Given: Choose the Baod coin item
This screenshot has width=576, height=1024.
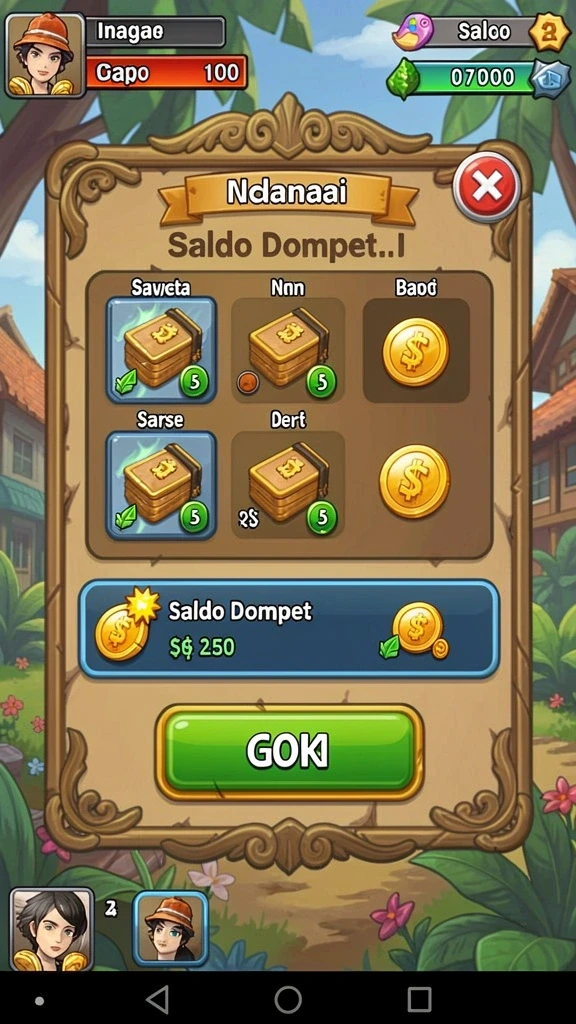Looking at the screenshot, I should click(416, 350).
